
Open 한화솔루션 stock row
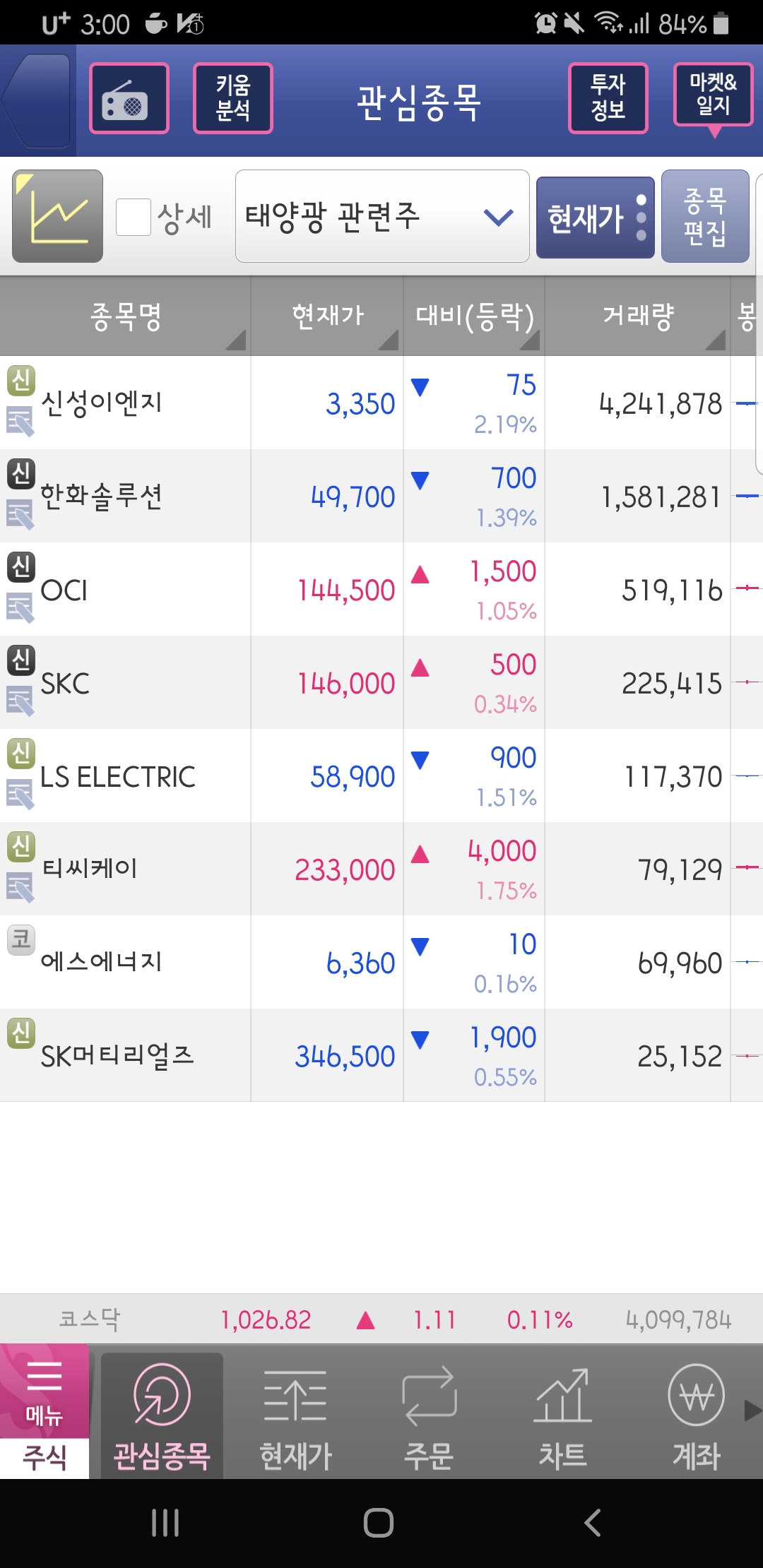381,496
